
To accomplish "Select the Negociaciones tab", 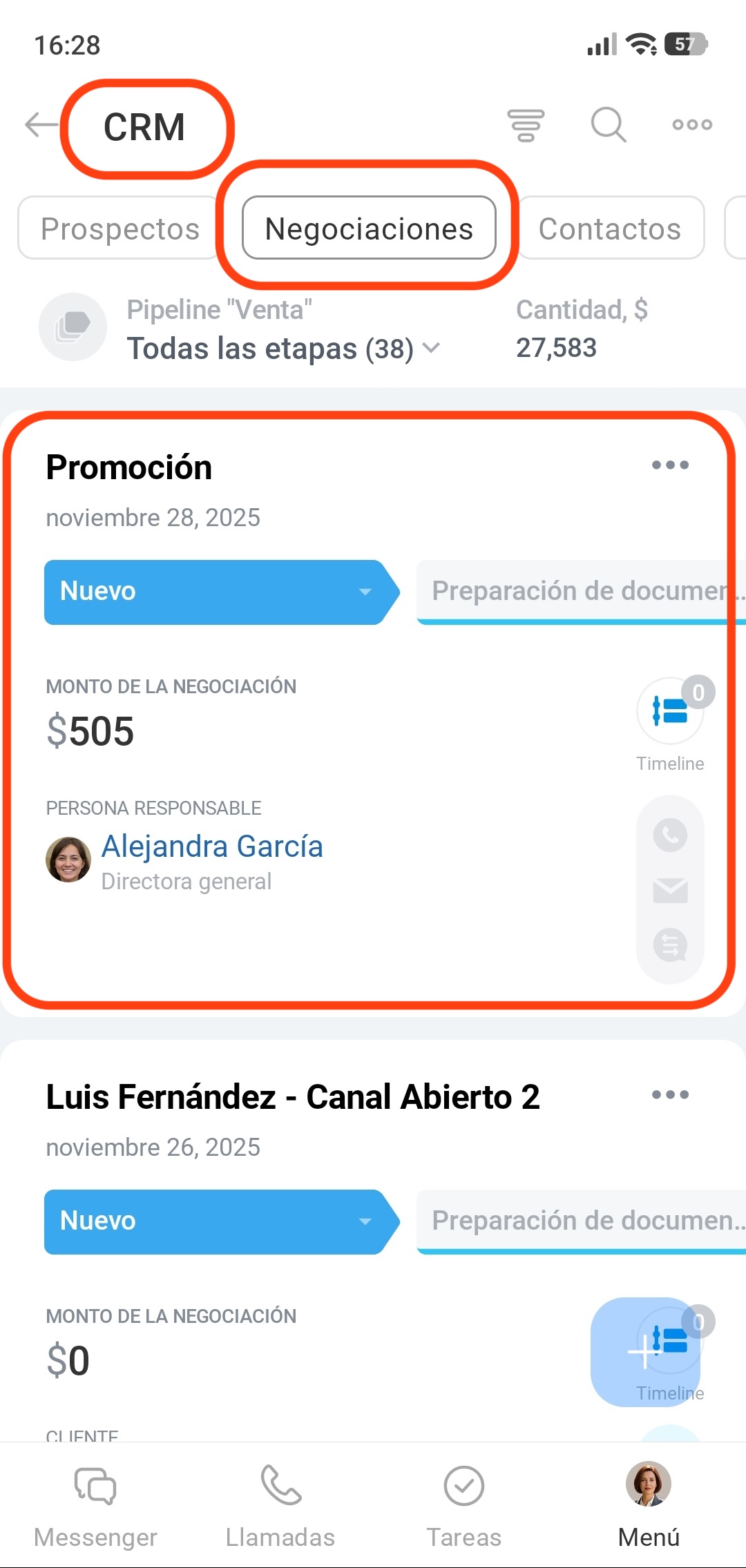I will (369, 229).
